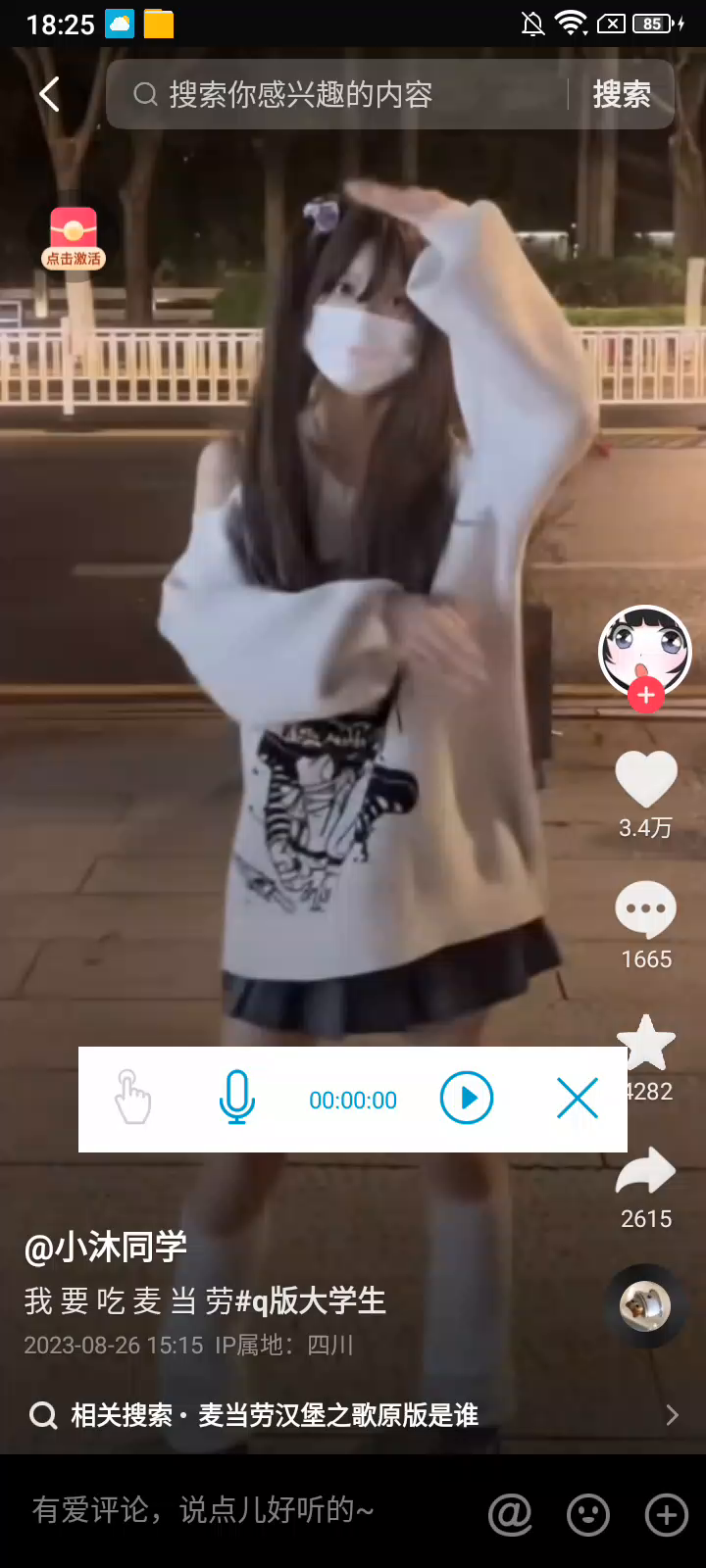This screenshot has width=706, height=1568.
Task: Tap the microphone in the recorder bar
Action: pyautogui.click(x=236, y=1098)
